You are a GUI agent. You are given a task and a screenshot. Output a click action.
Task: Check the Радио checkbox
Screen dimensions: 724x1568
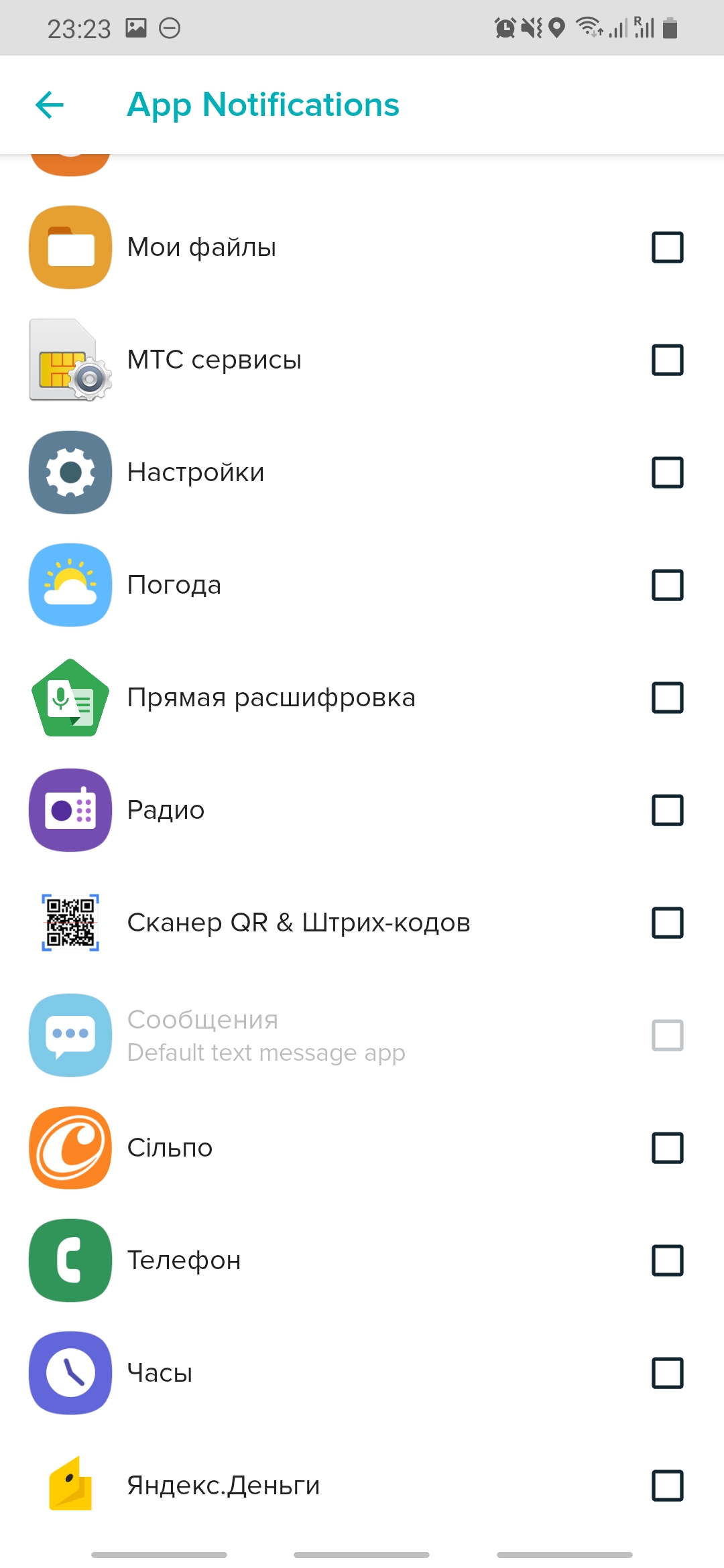pos(667,810)
